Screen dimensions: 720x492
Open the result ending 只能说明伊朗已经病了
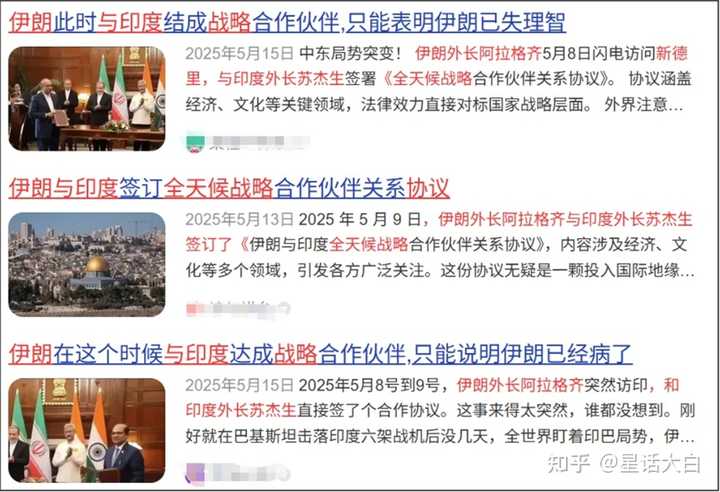click(x=320, y=352)
